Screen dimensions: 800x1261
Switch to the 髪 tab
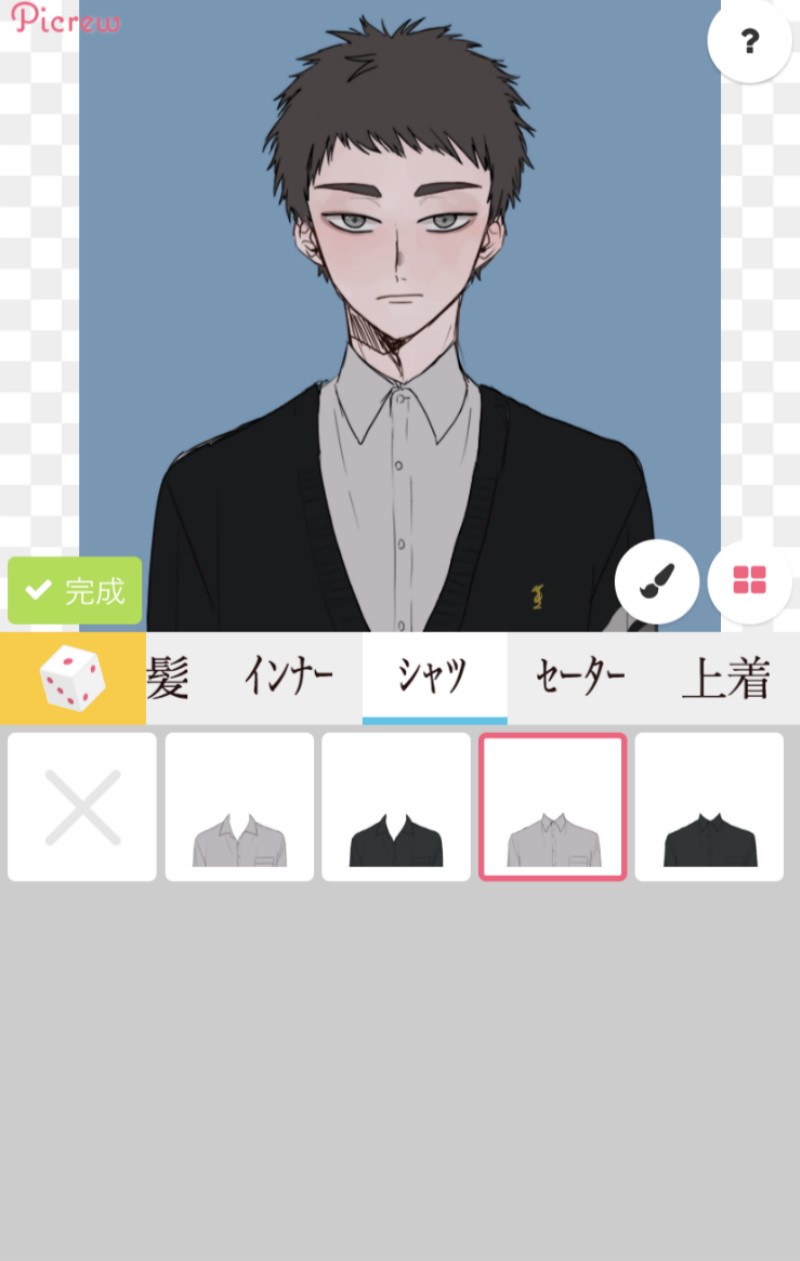click(x=167, y=679)
